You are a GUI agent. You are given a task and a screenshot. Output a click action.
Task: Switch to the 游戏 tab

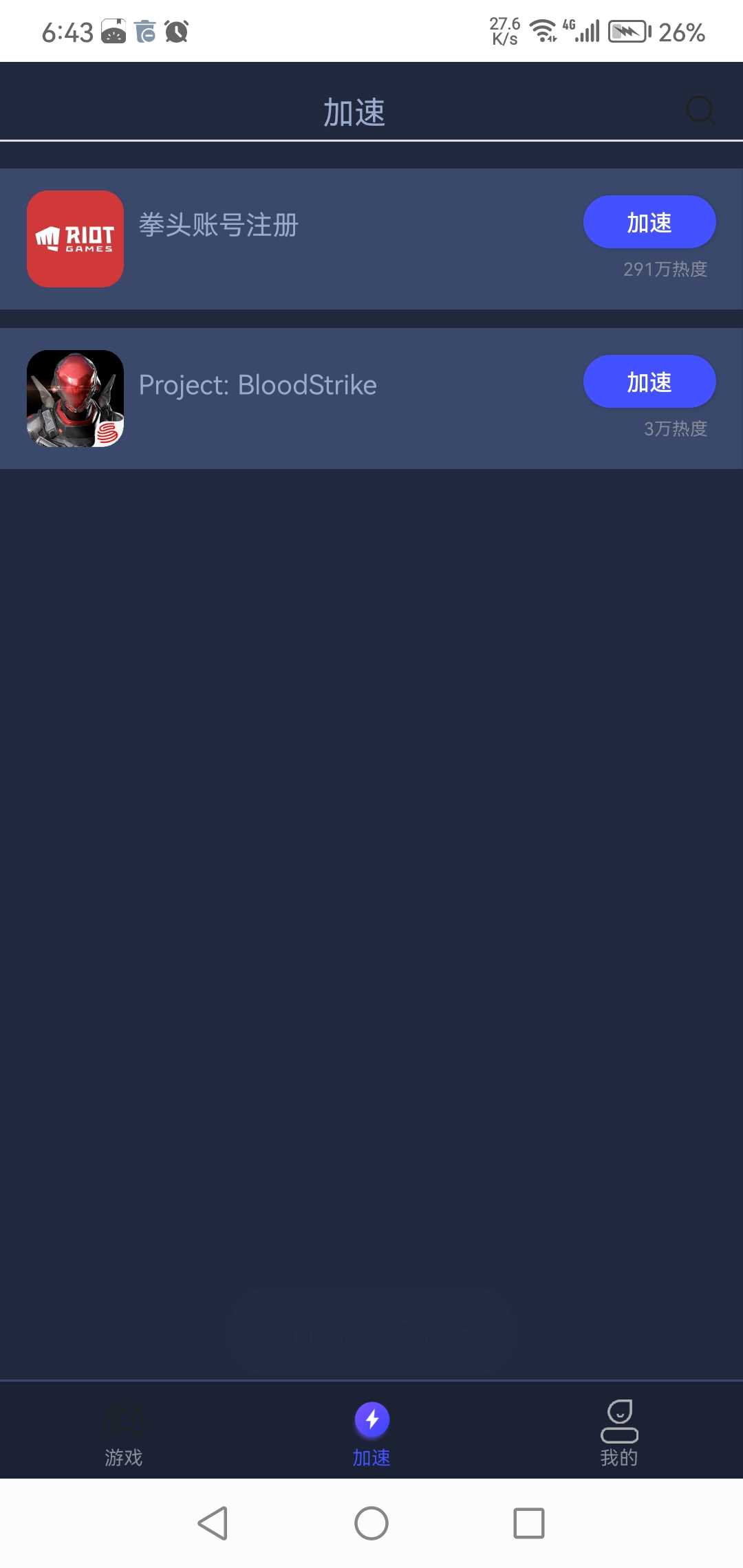click(x=124, y=1432)
